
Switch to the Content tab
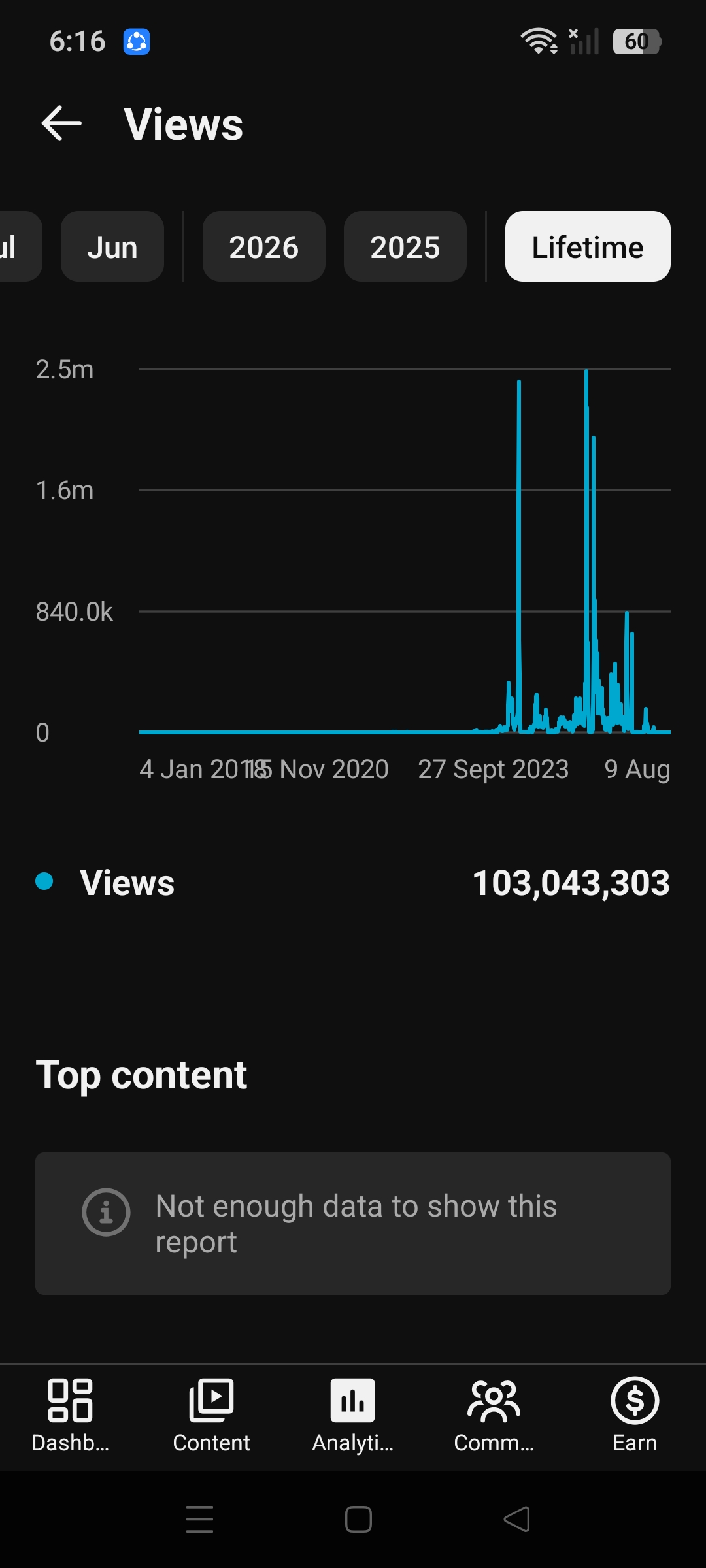pyautogui.click(x=212, y=1415)
